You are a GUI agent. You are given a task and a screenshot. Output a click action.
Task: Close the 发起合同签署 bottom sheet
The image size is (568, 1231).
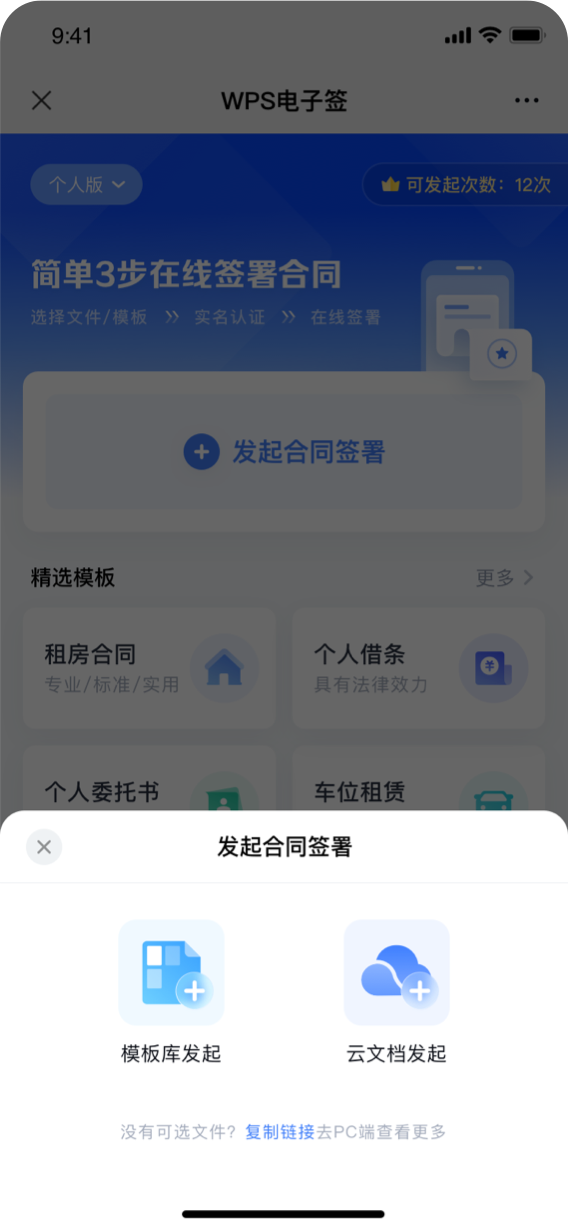coord(44,847)
